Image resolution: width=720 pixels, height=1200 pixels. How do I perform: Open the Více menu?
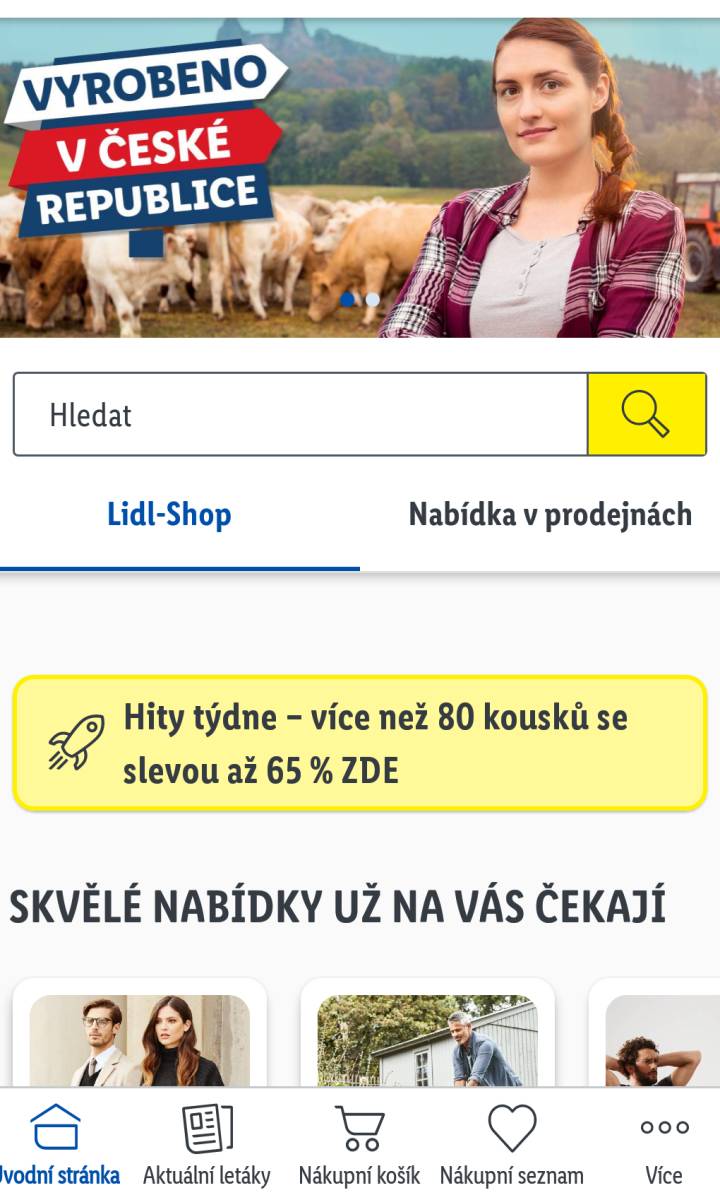point(664,1144)
